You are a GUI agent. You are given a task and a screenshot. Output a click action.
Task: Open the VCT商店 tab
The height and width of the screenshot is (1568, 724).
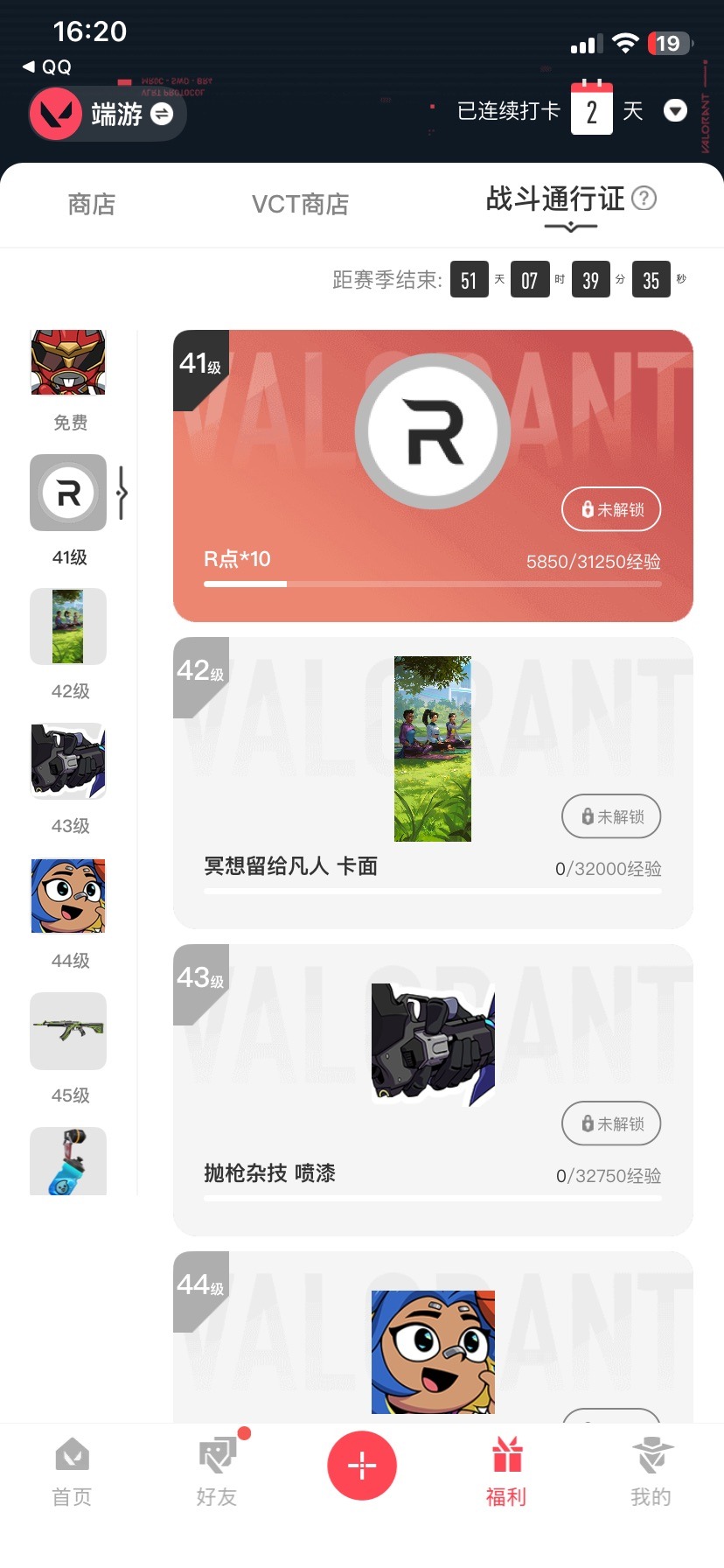point(300,204)
